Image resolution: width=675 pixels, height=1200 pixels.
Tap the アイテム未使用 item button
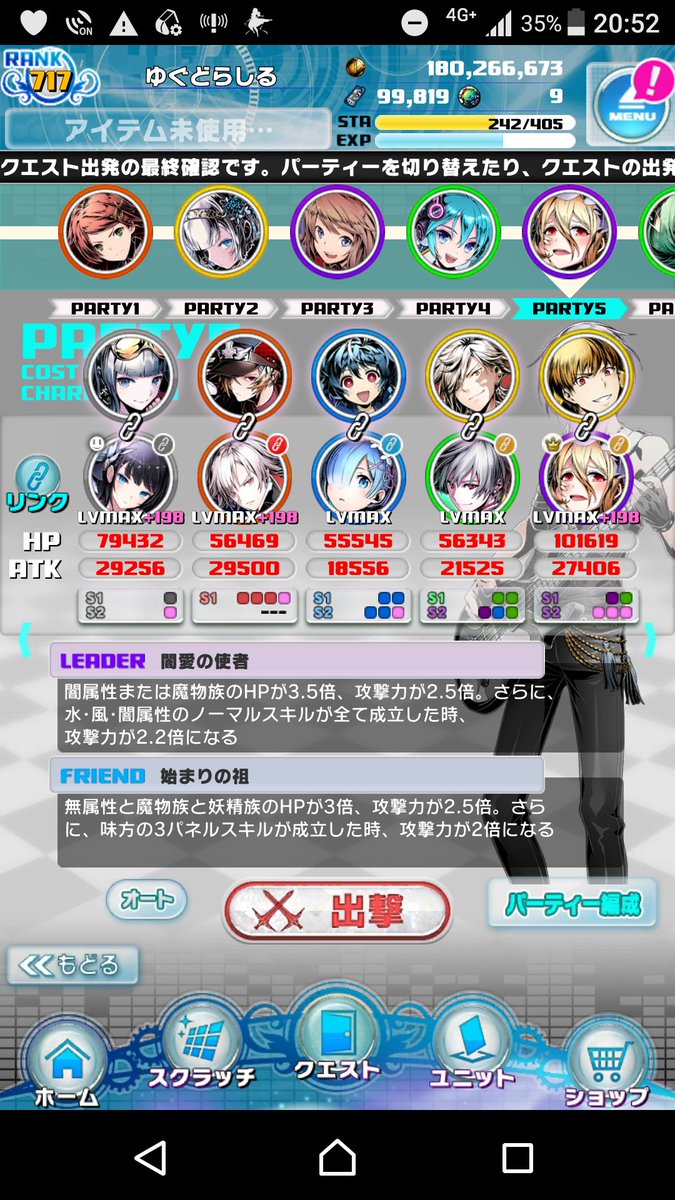(167, 129)
